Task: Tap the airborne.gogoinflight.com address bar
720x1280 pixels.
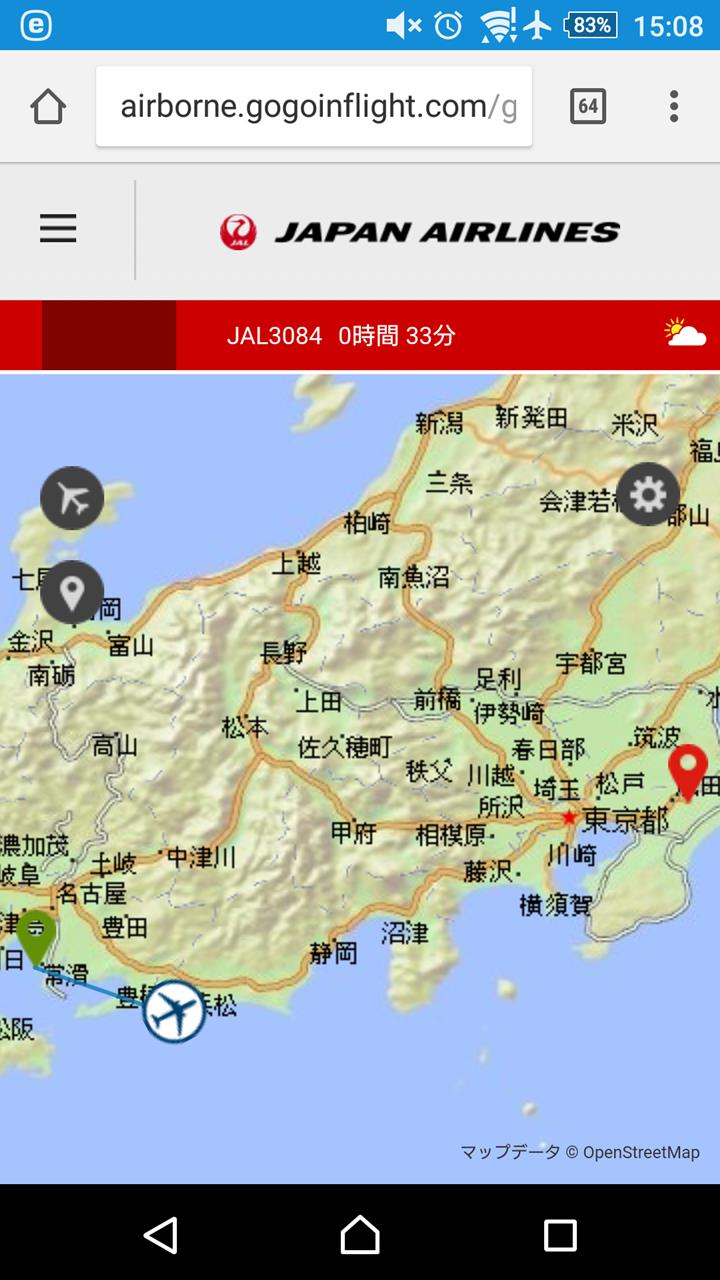Action: [314, 106]
